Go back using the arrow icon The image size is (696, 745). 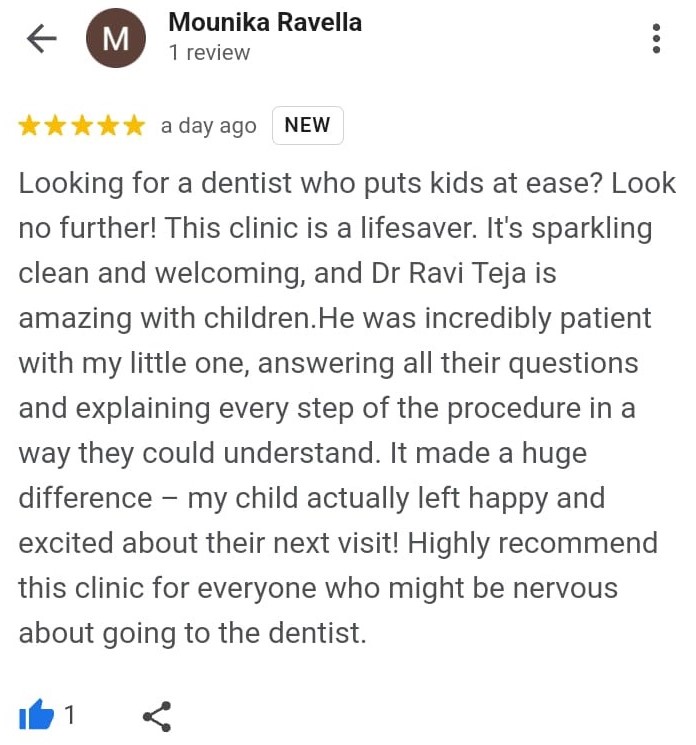coord(42,39)
